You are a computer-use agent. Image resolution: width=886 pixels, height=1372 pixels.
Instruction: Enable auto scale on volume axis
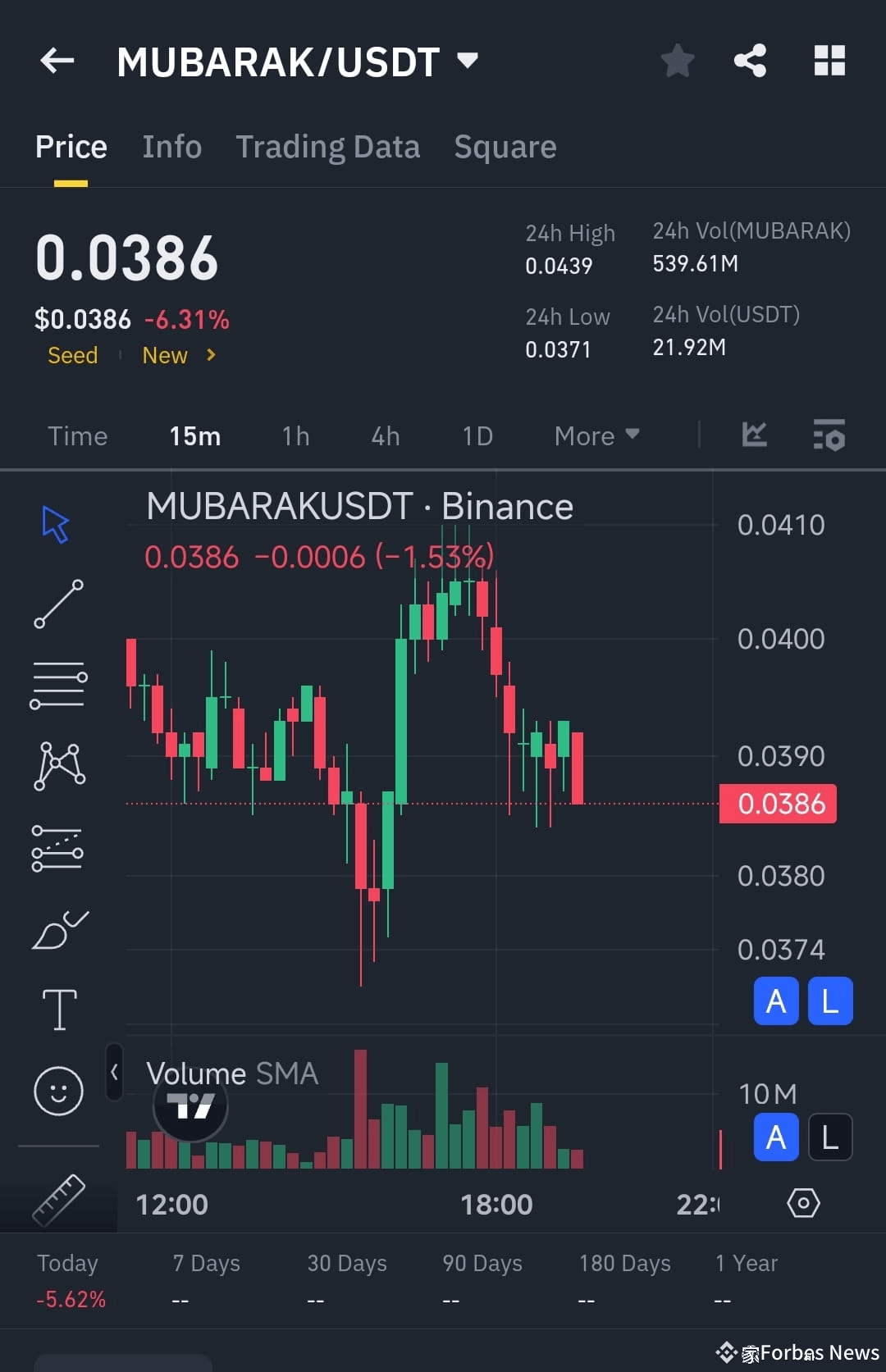click(x=775, y=1138)
